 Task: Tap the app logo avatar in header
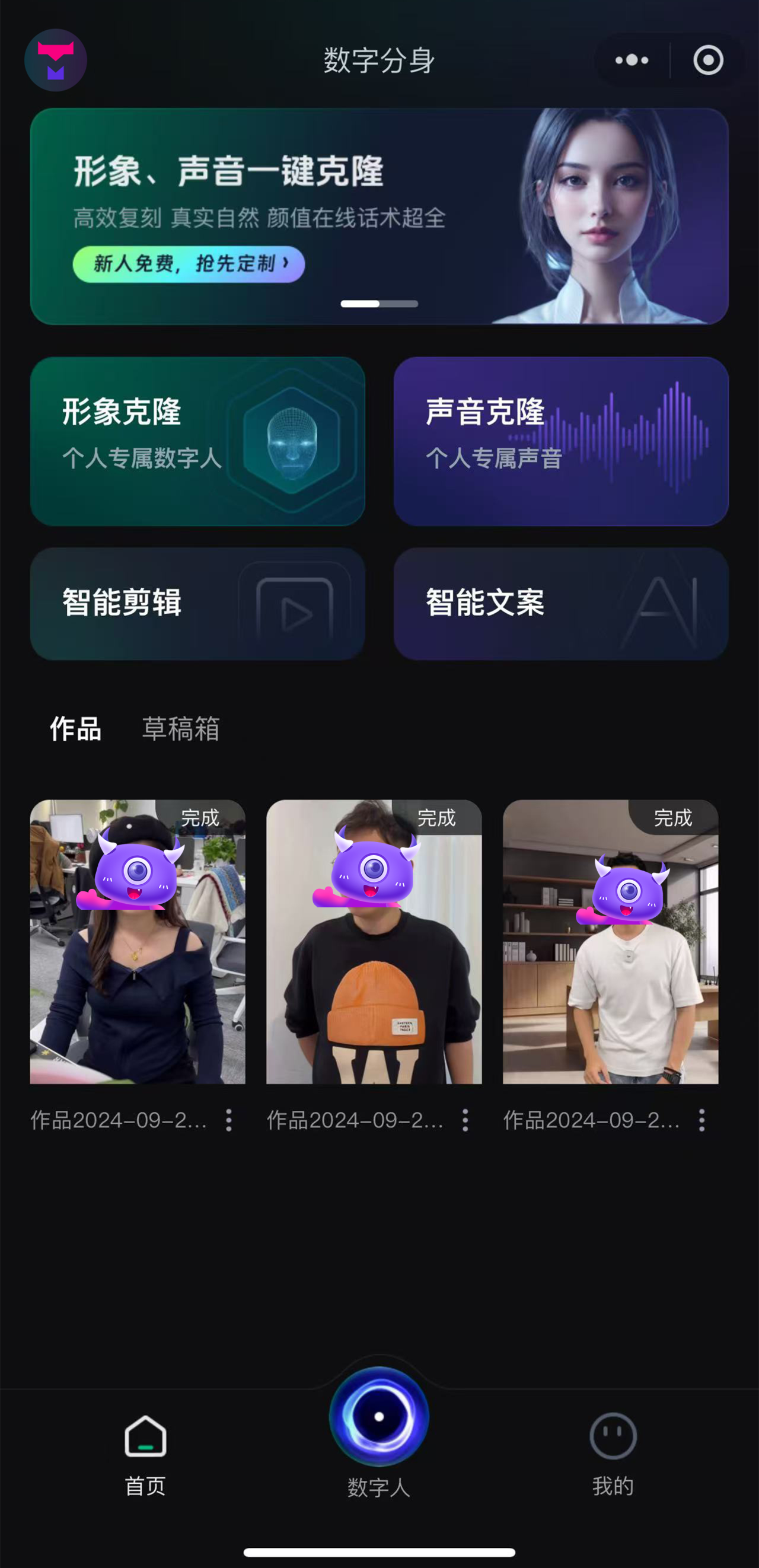(x=55, y=60)
